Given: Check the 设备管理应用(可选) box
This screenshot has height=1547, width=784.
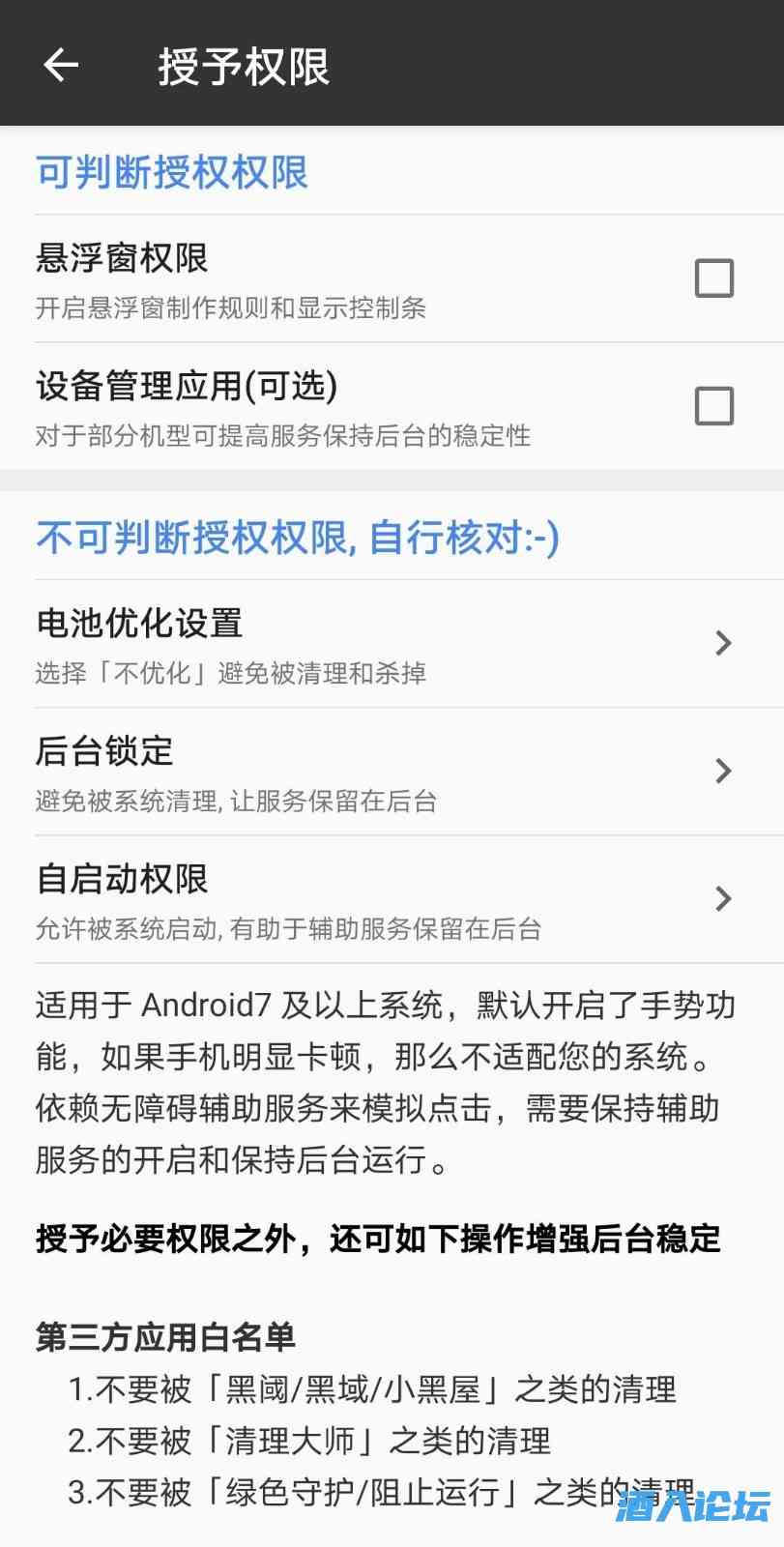Looking at the screenshot, I should (x=713, y=406).
